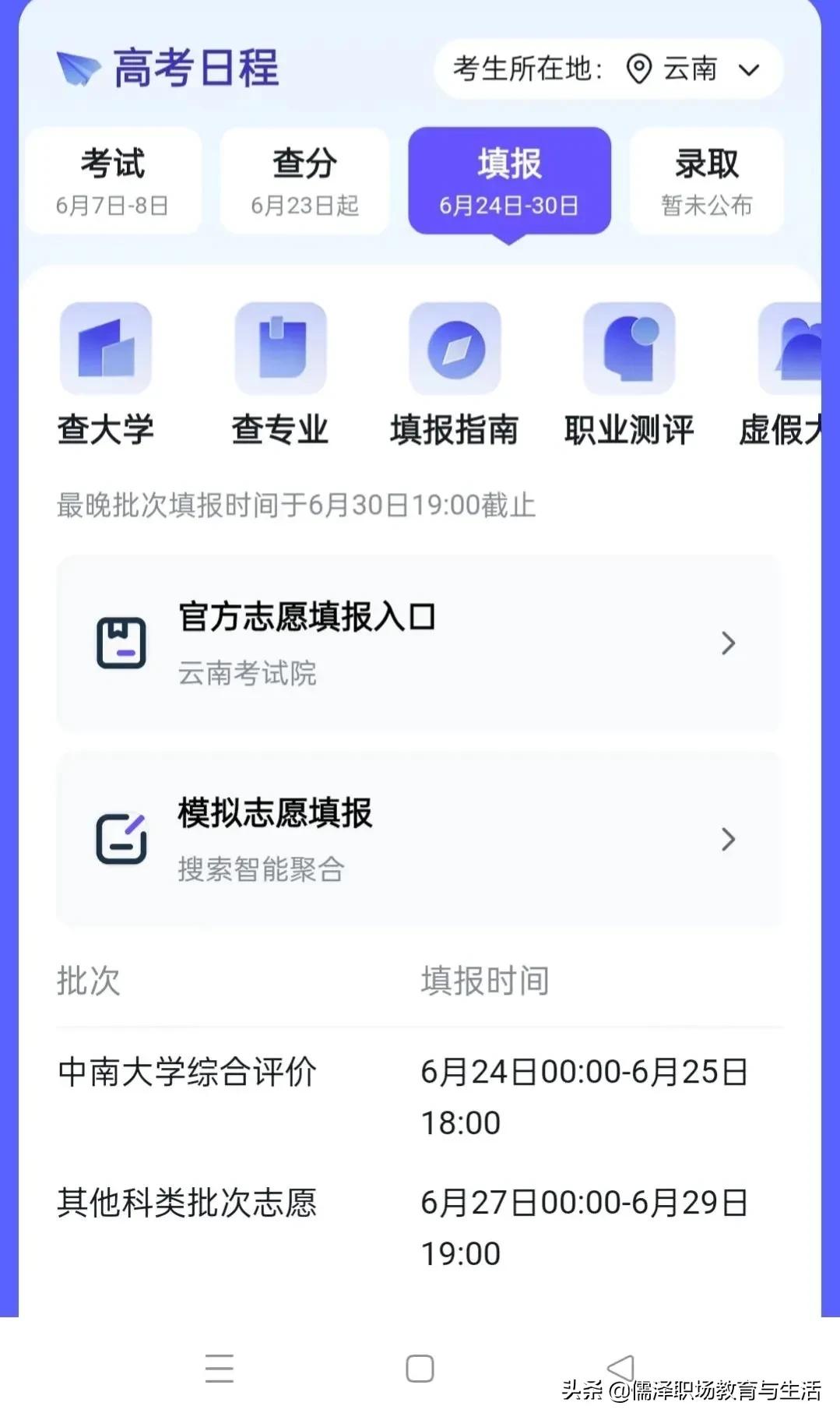Viewport: 840px width, 1420px height.
Task: Select the 录取 admission tab
Action: (x=706, y=180)
